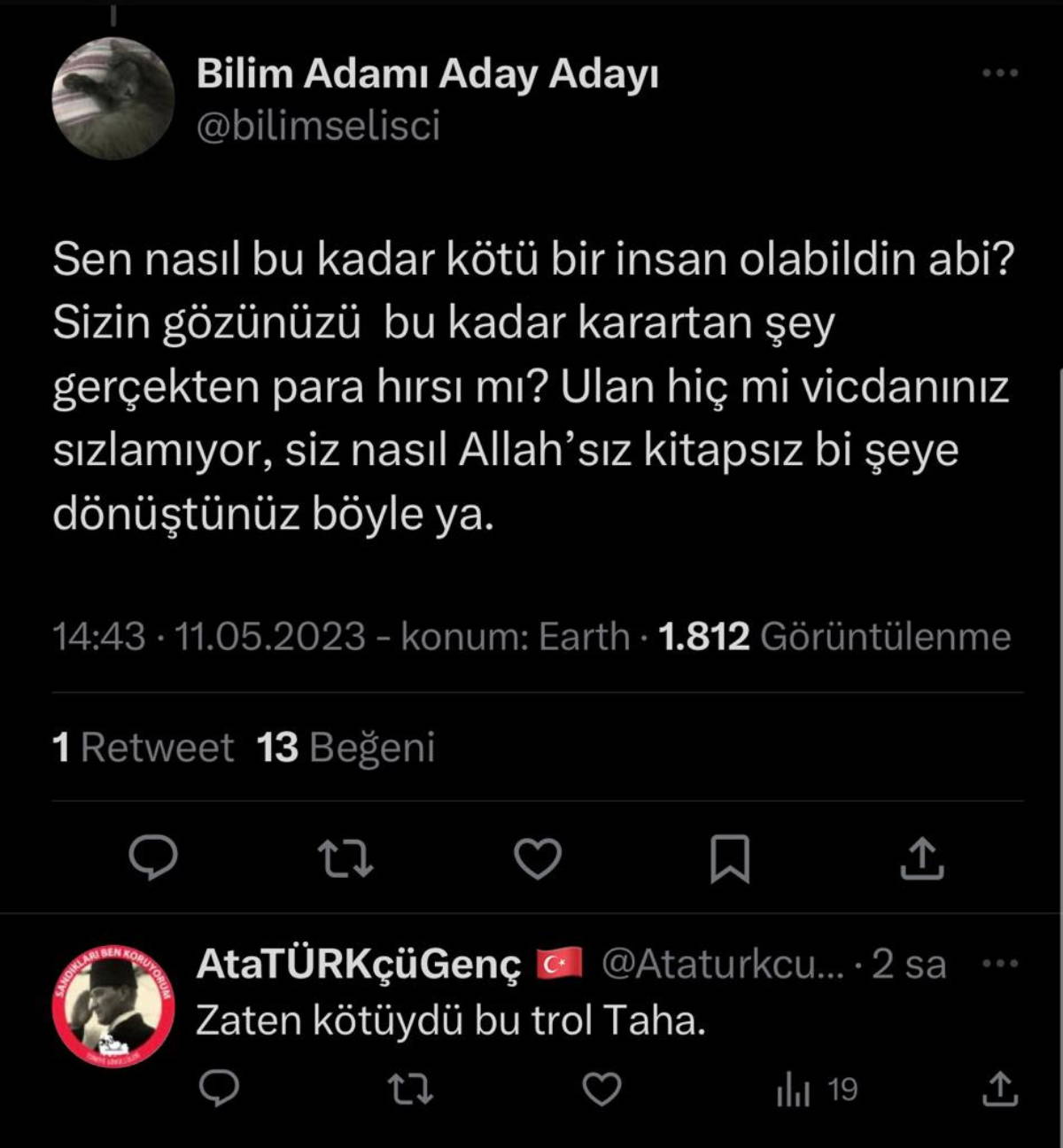Like Bilim Adamı Aday Adayı's tweet

(538, 857)
